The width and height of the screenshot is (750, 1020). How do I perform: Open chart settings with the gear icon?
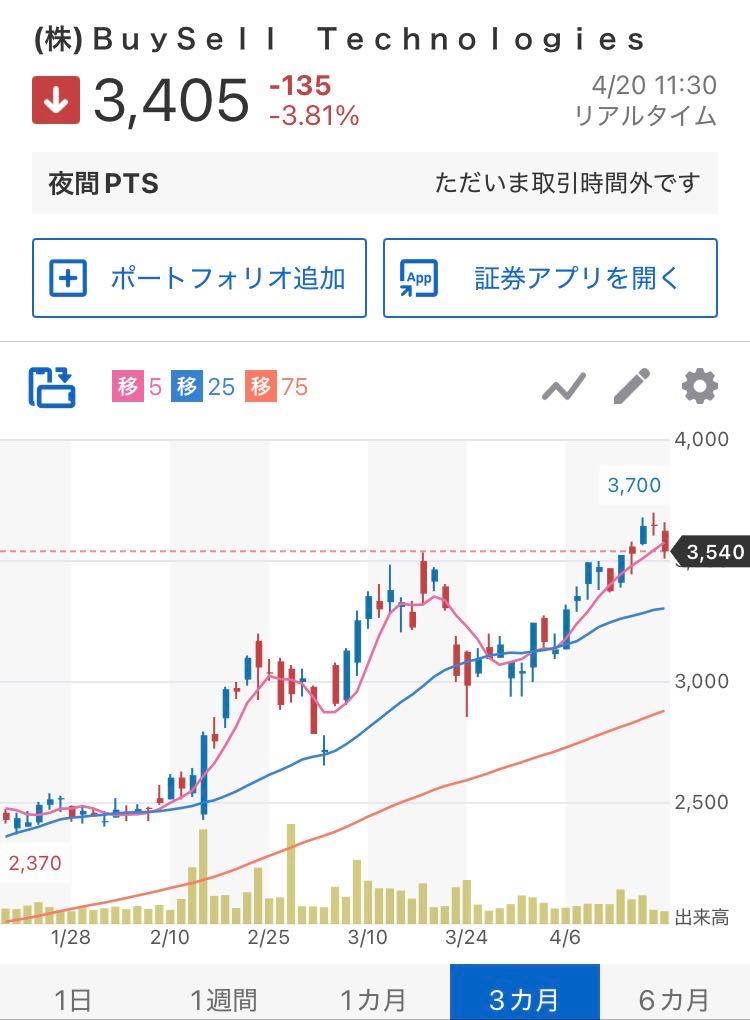tap(701, 385)
